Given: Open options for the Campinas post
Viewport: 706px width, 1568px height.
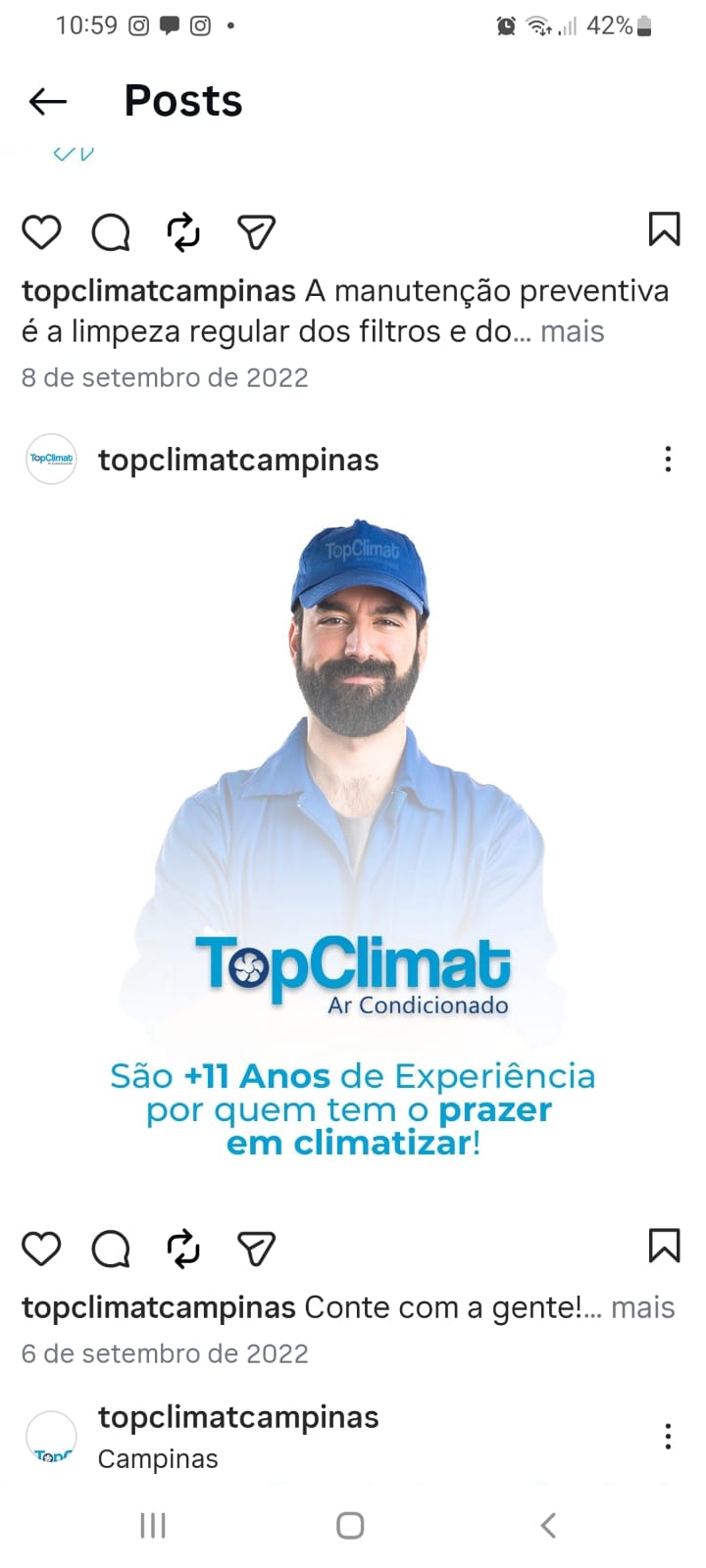Looking at the screenshot, I should pyautogui.click(x=668, y=1437).
